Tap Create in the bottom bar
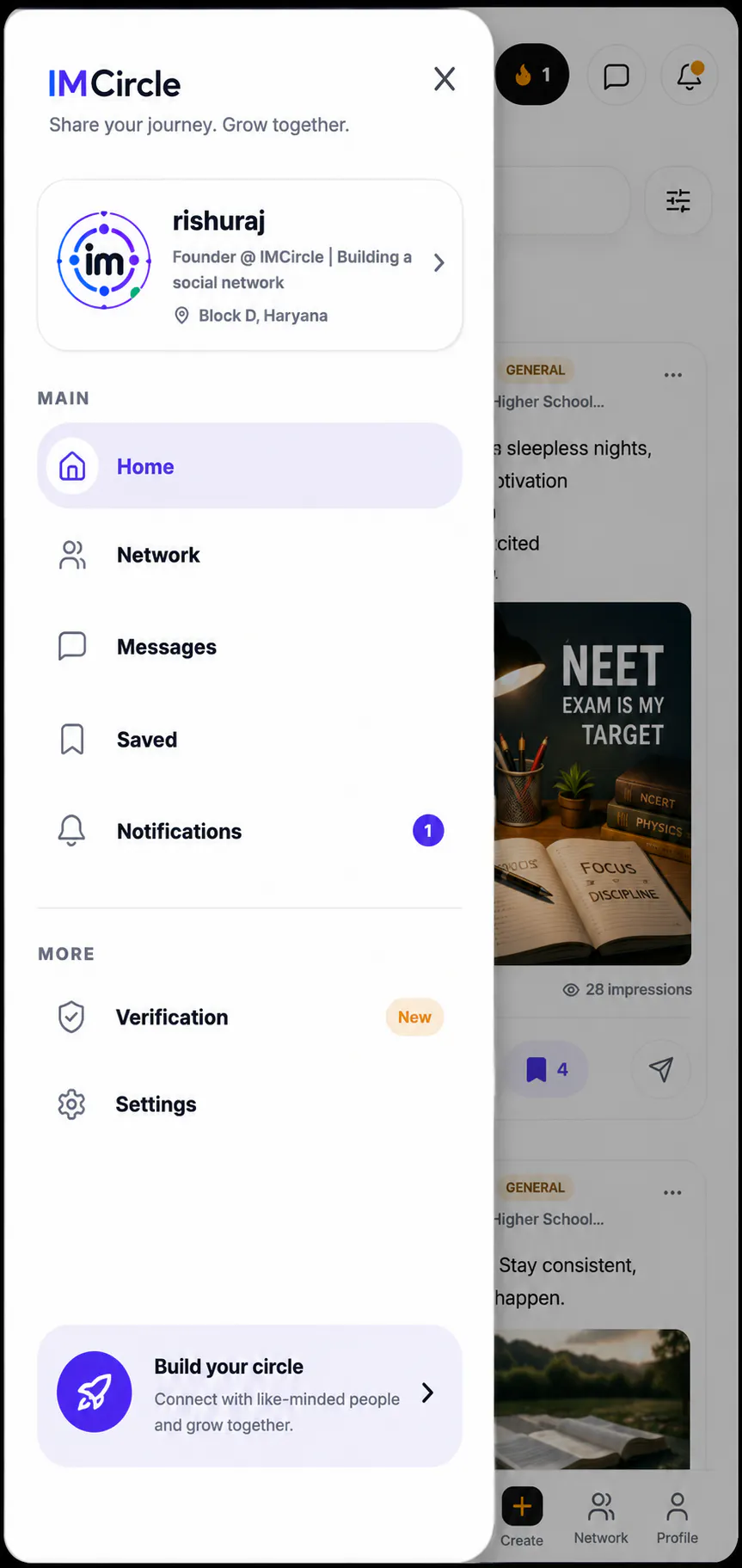The height and width of the screenshot is (1568, 742). (522, 1518)
